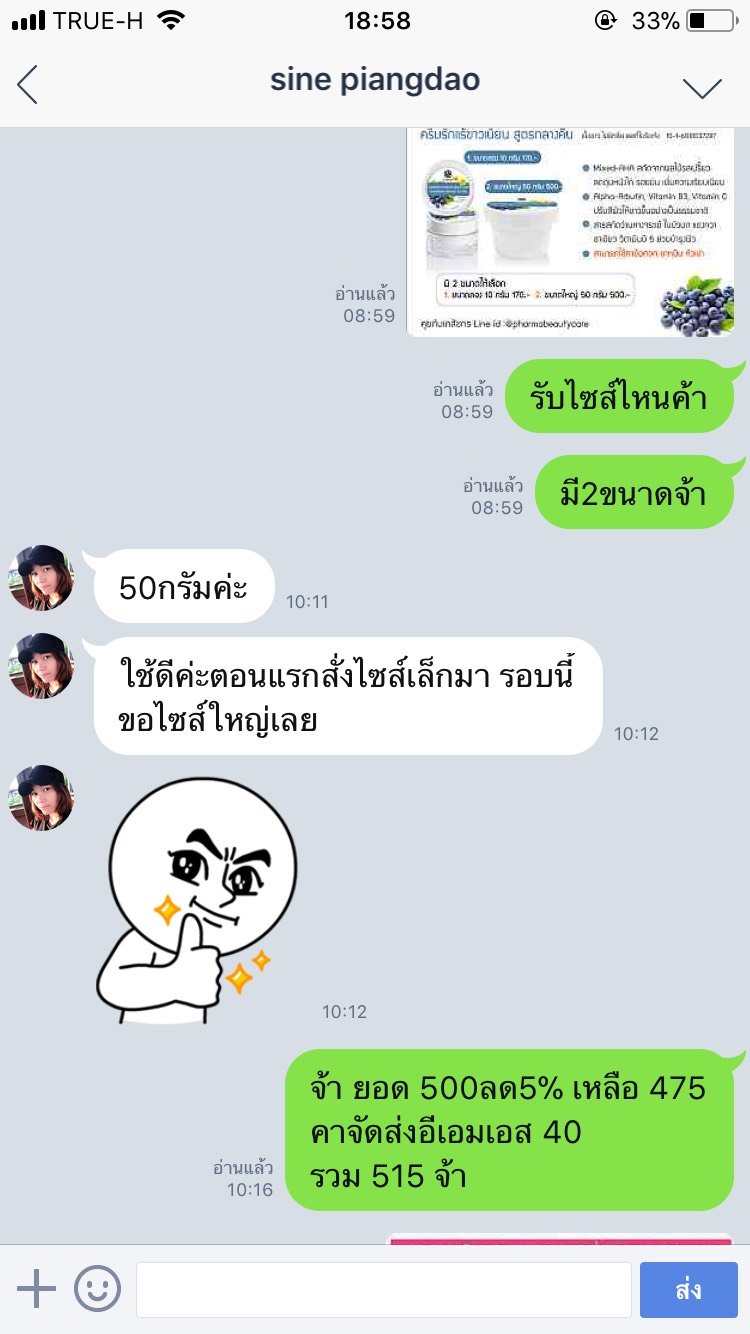The width and height of the screenshot is (750, 1334).
Task: Focus the message text field
Action: click(x=384, y=1289)
